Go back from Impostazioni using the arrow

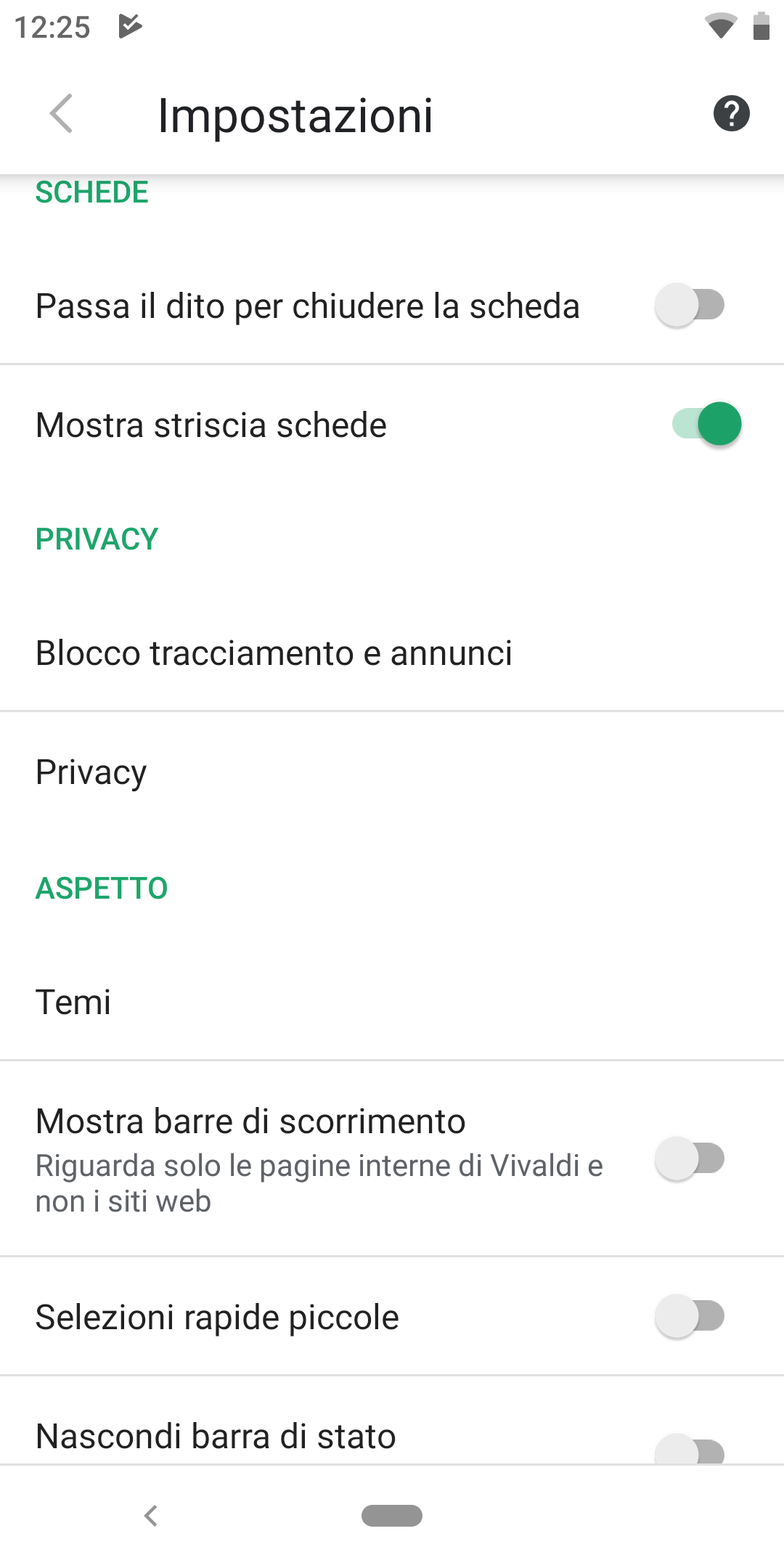pyautogui.click(x=62, y=114)
